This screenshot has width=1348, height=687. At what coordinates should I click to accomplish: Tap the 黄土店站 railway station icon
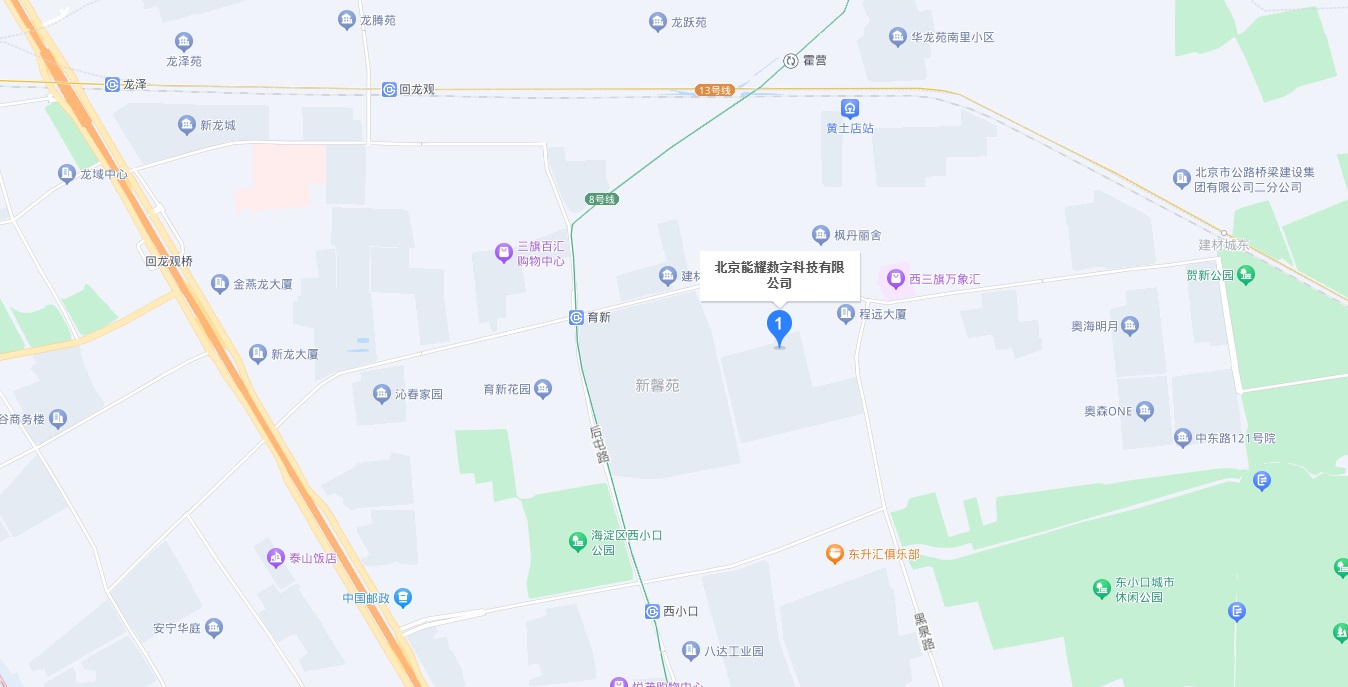click(850, 108)
